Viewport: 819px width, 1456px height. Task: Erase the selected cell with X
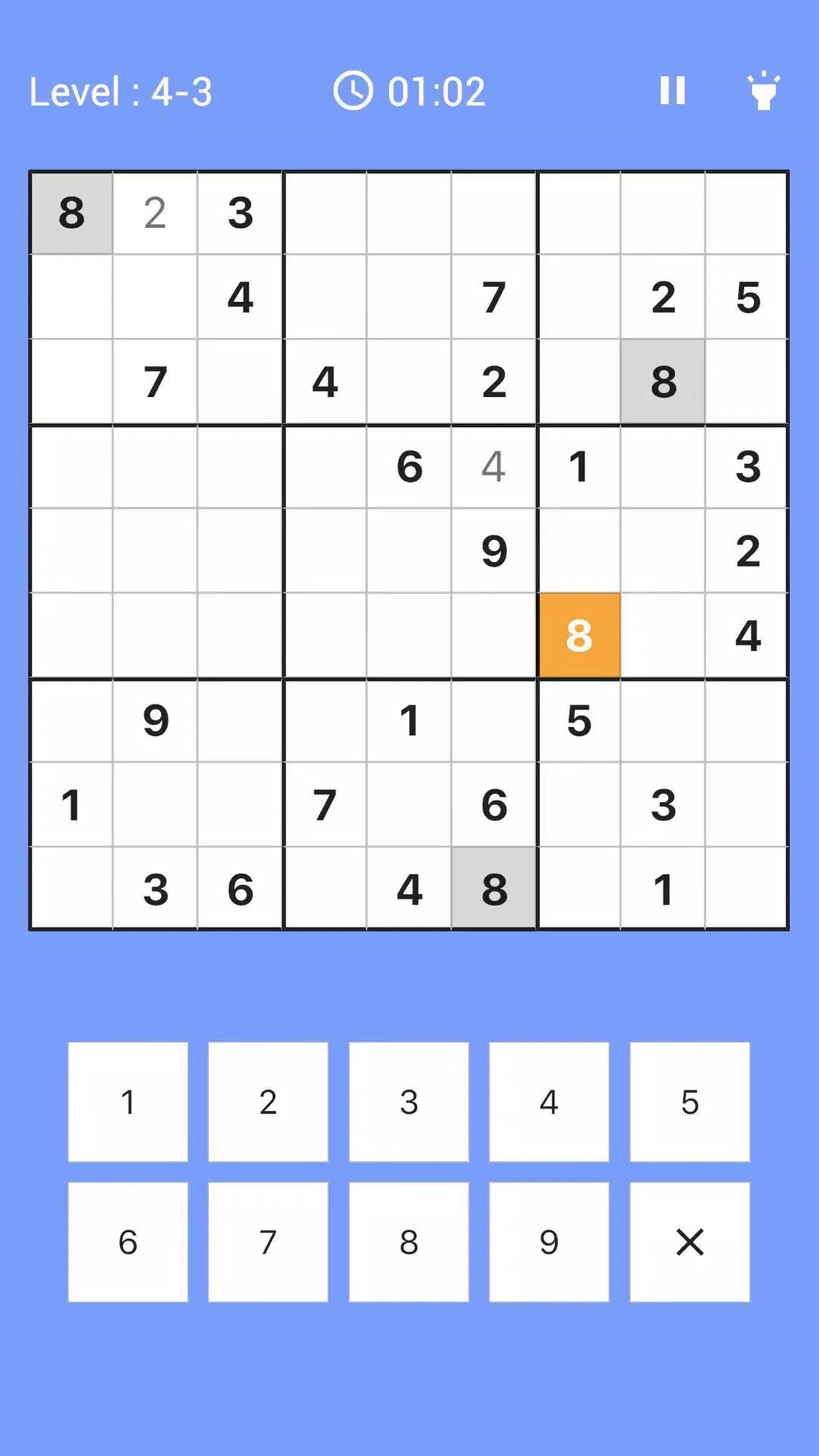point(690,1242)
